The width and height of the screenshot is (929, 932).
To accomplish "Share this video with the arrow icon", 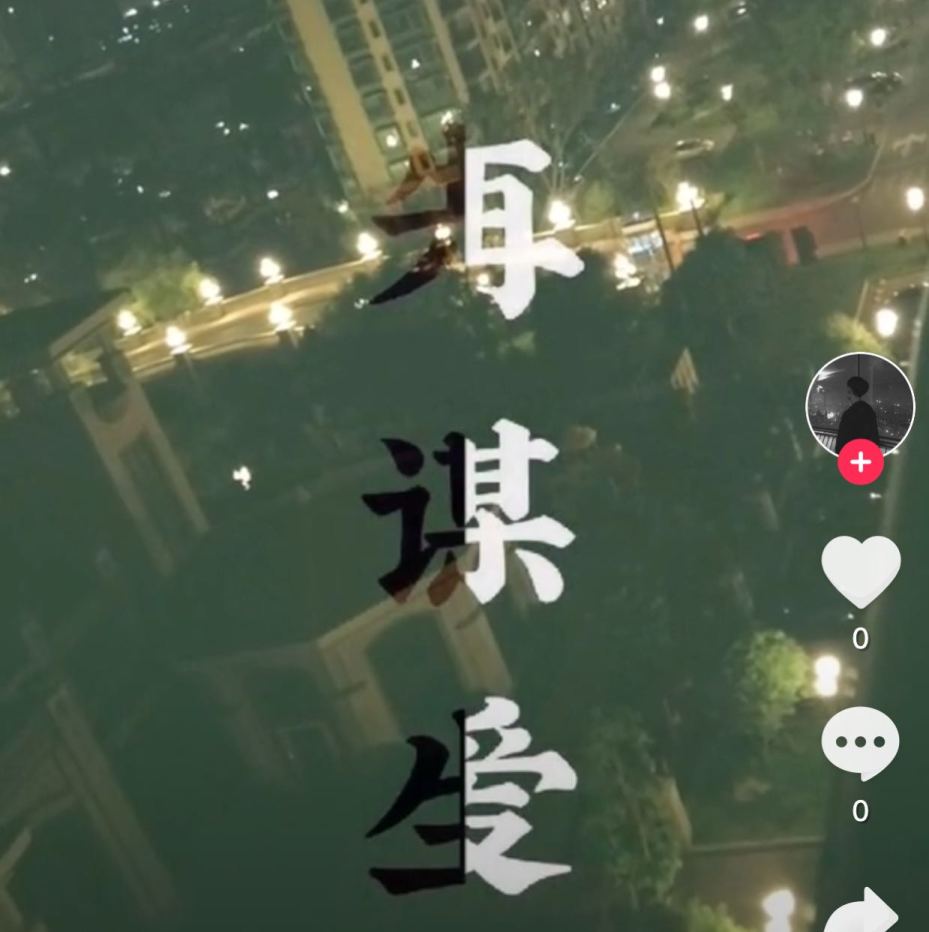I will pyautogui.click(x=862, y=912).
